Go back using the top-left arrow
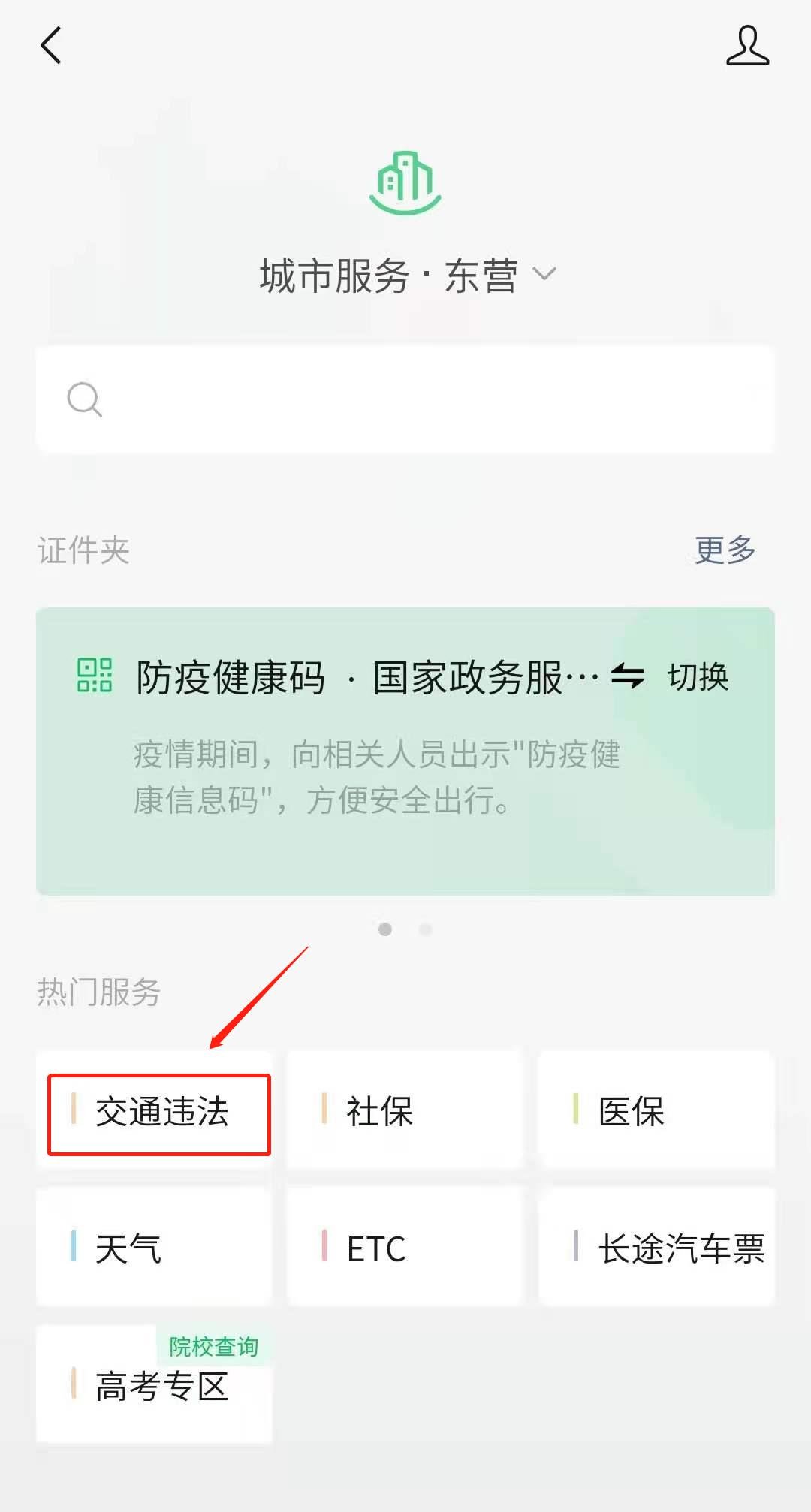 [x=51, y=46]
